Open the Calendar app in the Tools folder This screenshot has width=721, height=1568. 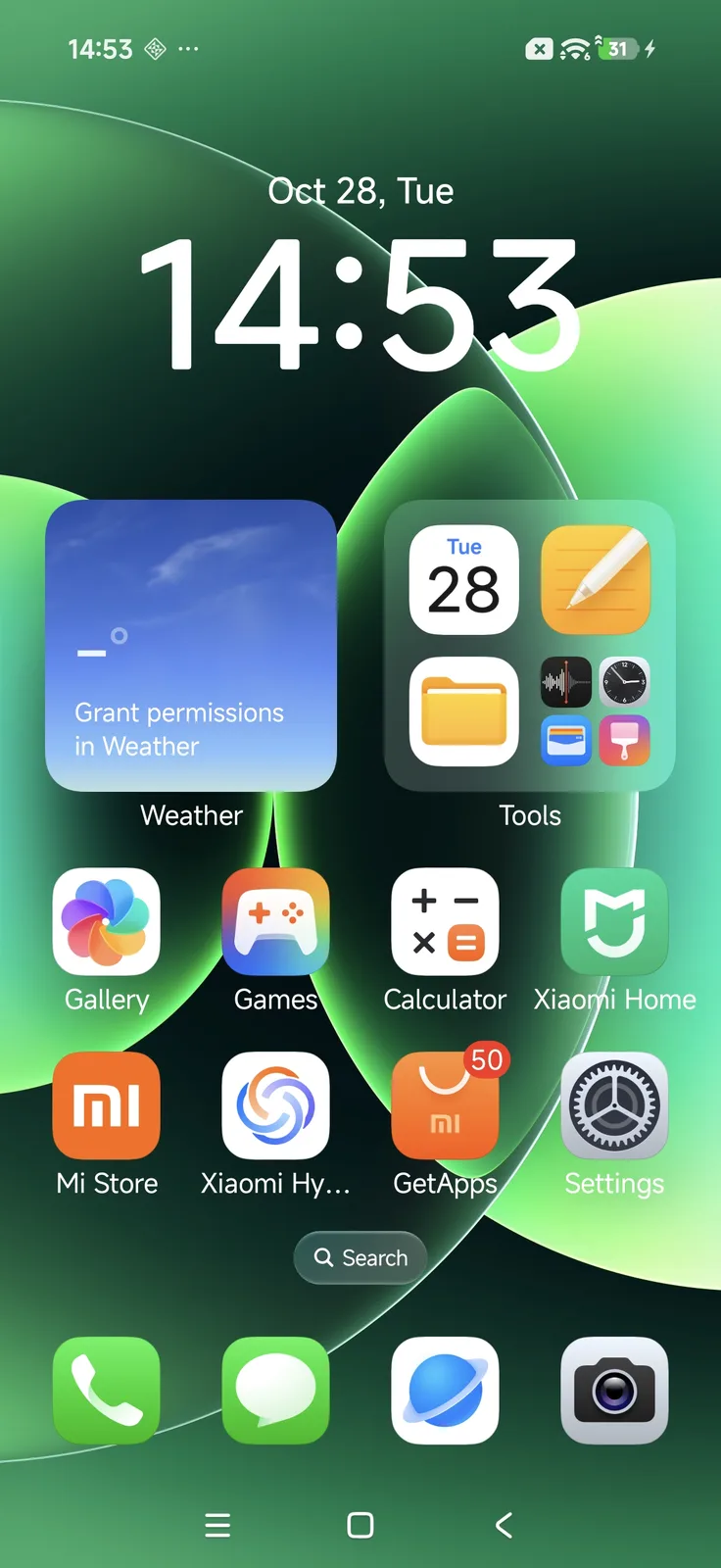(463, 580)
